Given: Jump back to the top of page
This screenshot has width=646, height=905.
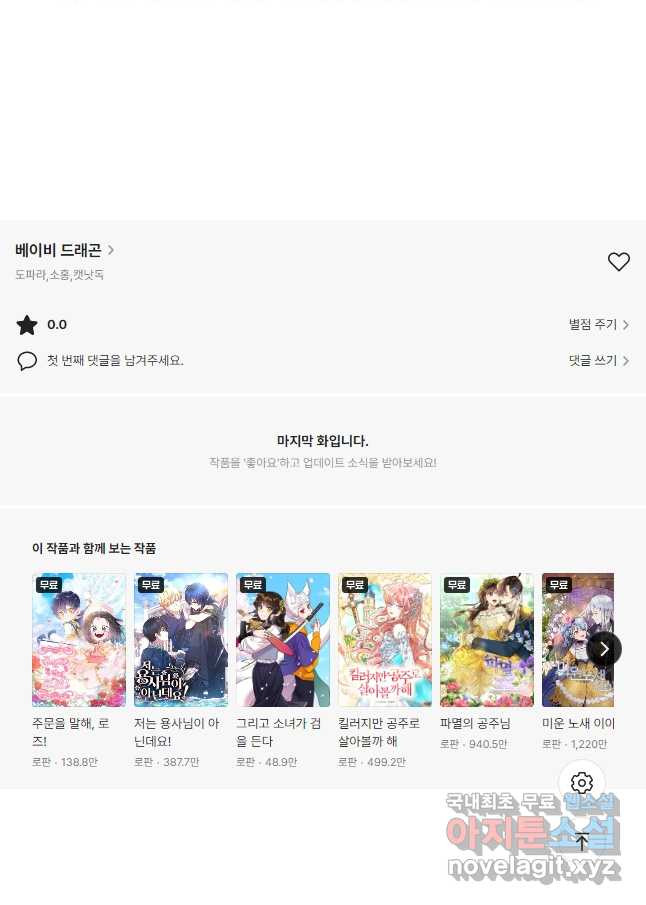Looking at the screenshot, I should pyautogui.click(x=582, y=842).
